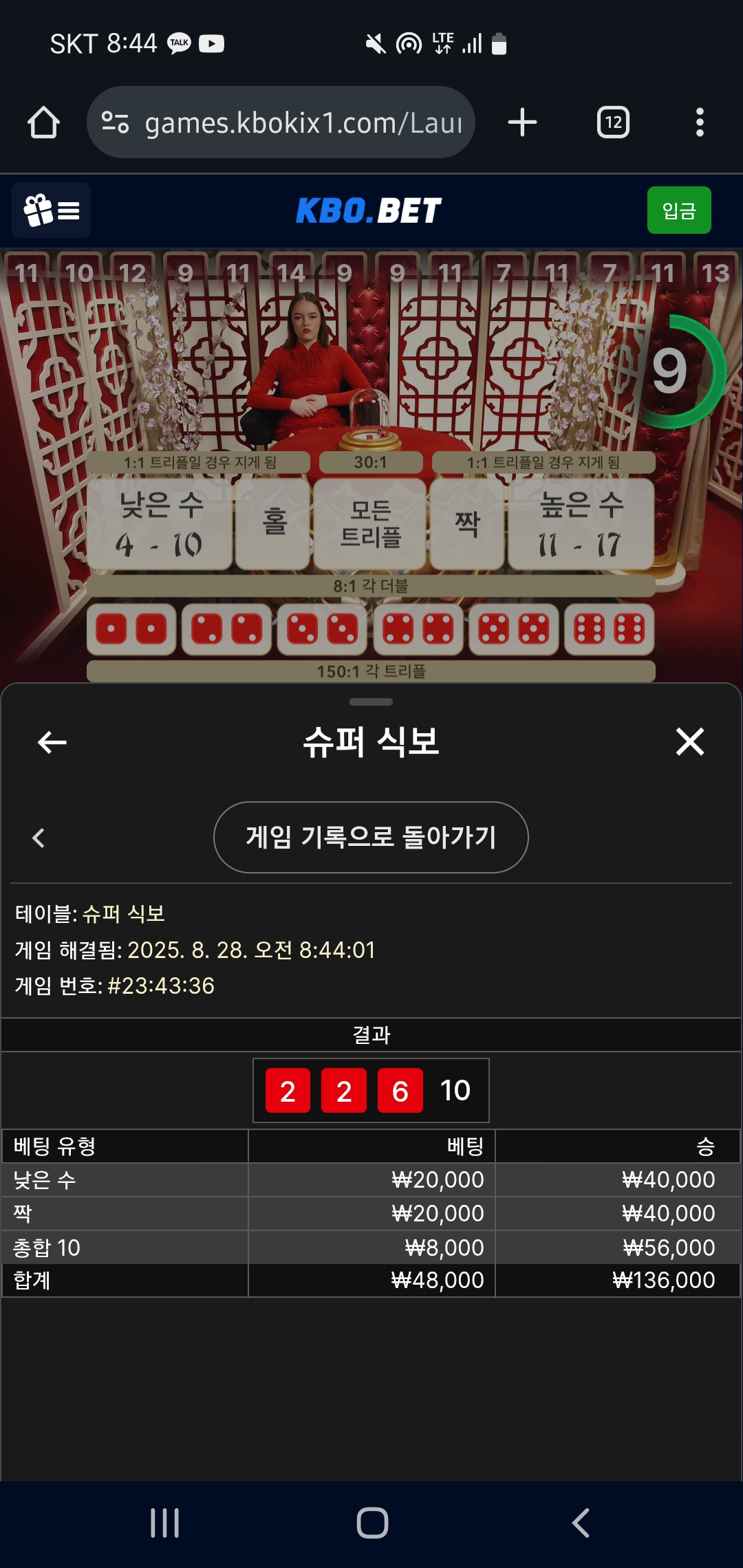743x1568 pixels.
Task: Bet on 홀 (odd)
Action: pyautogui.click(x=273, y=524)
